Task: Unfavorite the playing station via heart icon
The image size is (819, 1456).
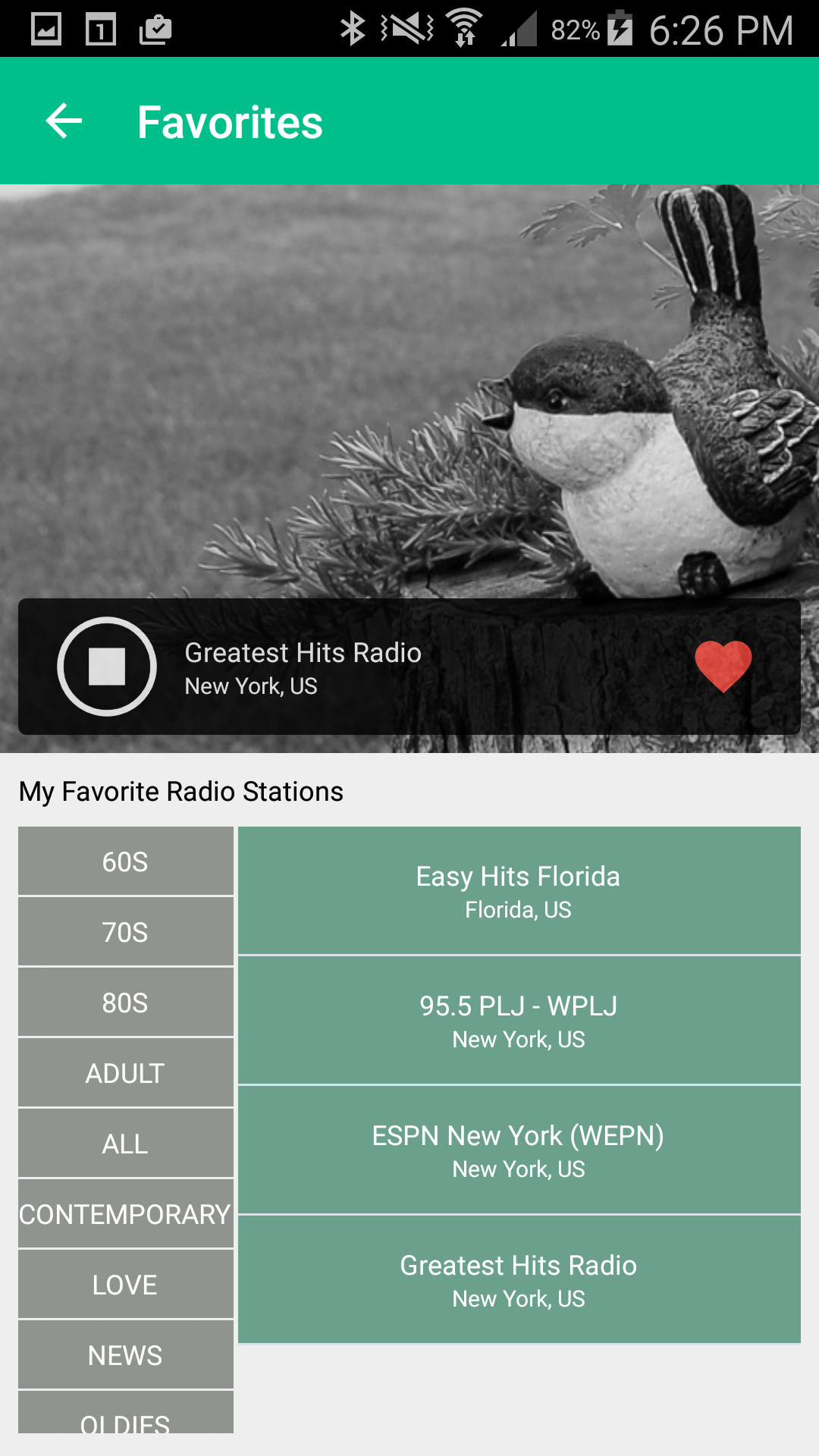Action: click(x=723, y=666)
